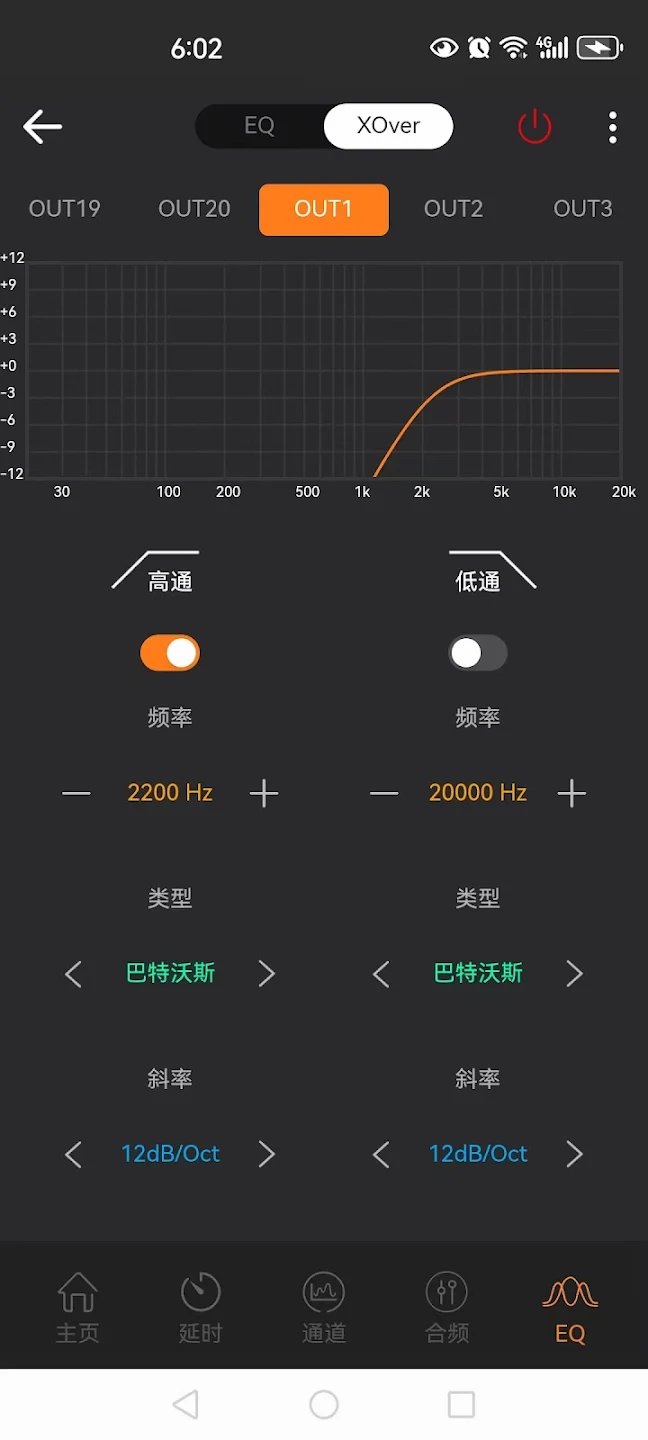Choose next slope for the 低通 filter
The height and width of the screenshot is (1440, 648).
(x=574, y=1155)
